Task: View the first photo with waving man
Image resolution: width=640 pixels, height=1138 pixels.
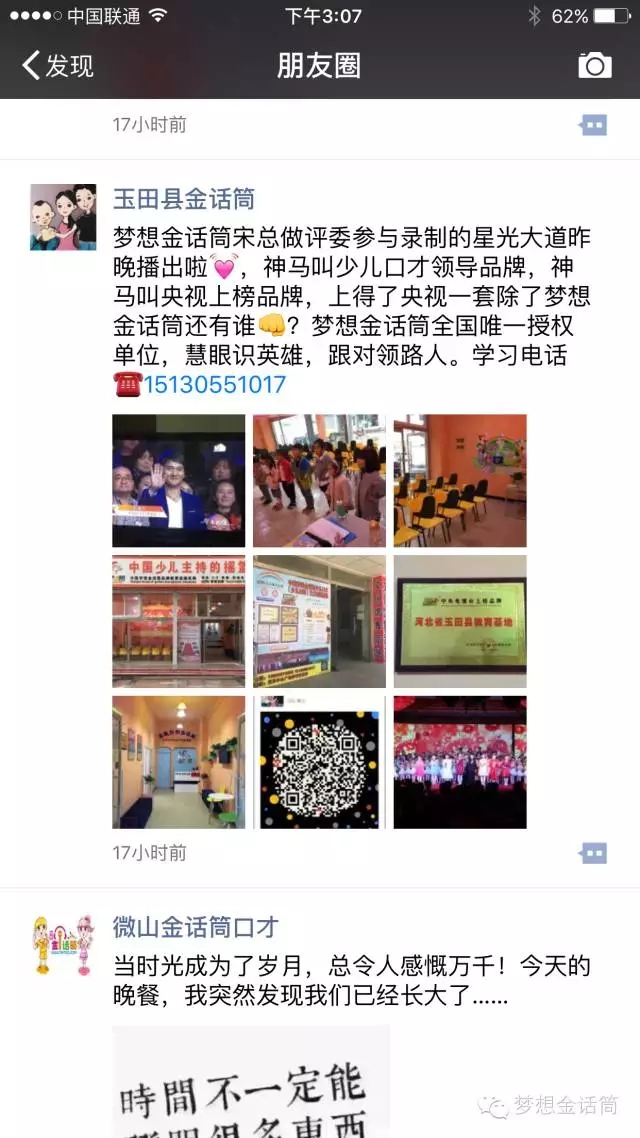Action: 178,481
